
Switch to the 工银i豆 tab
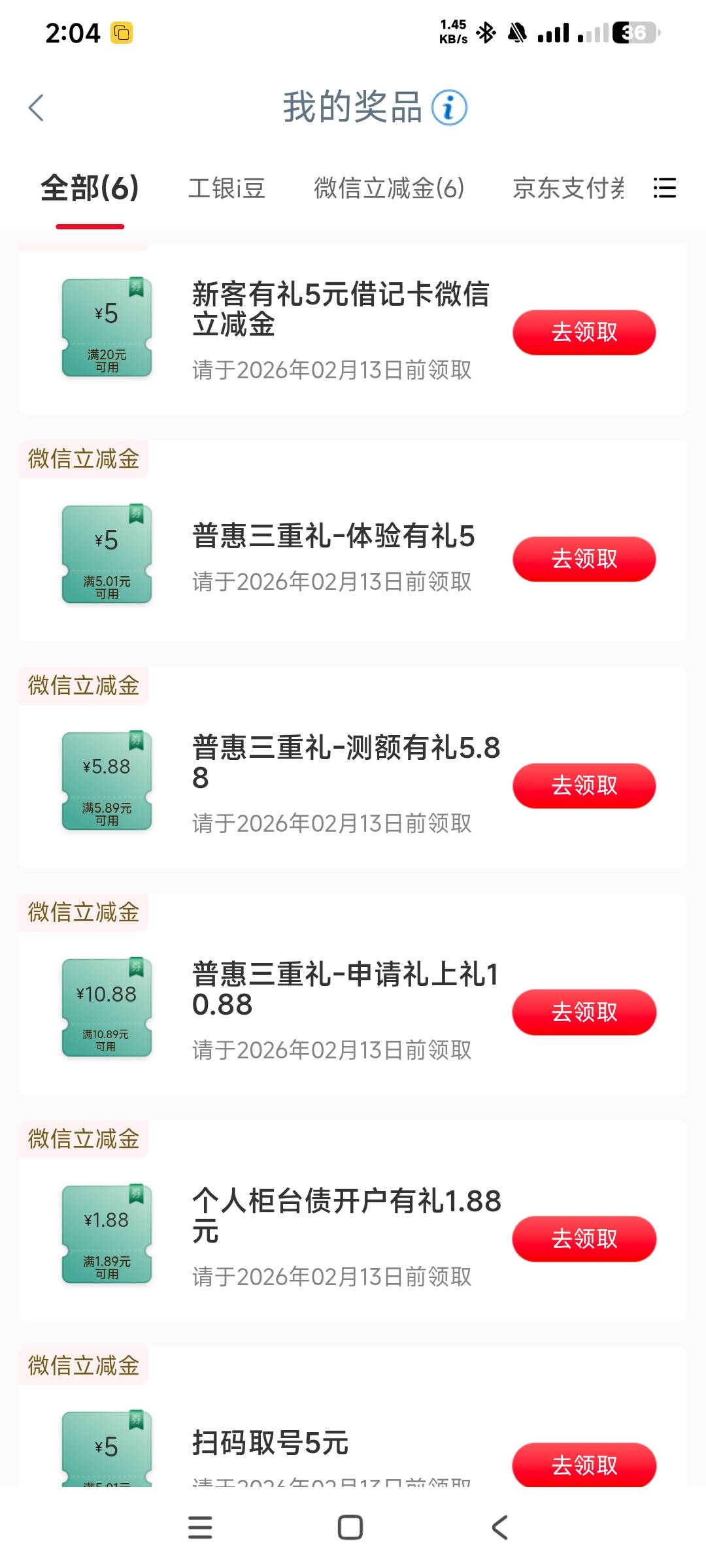pyautogui.click(x=226, y=189)
